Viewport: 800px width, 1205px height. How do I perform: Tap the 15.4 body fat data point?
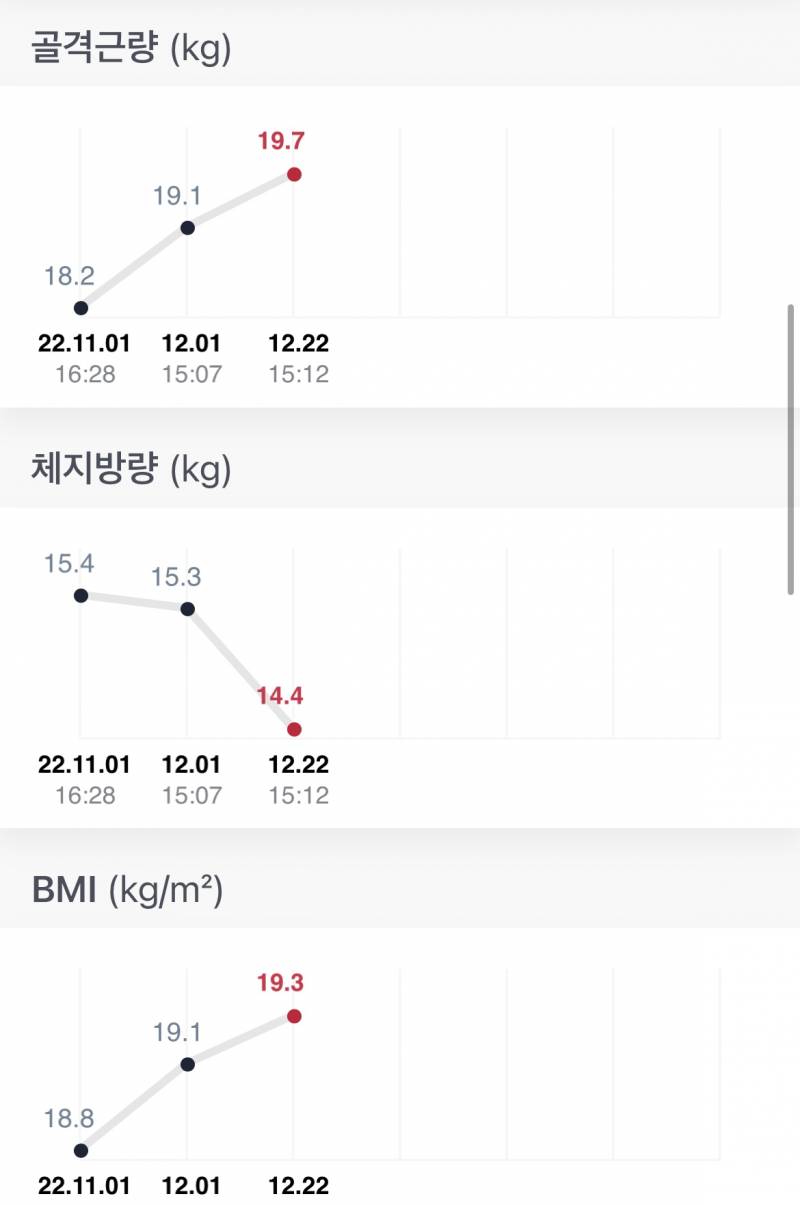(80, 595)
